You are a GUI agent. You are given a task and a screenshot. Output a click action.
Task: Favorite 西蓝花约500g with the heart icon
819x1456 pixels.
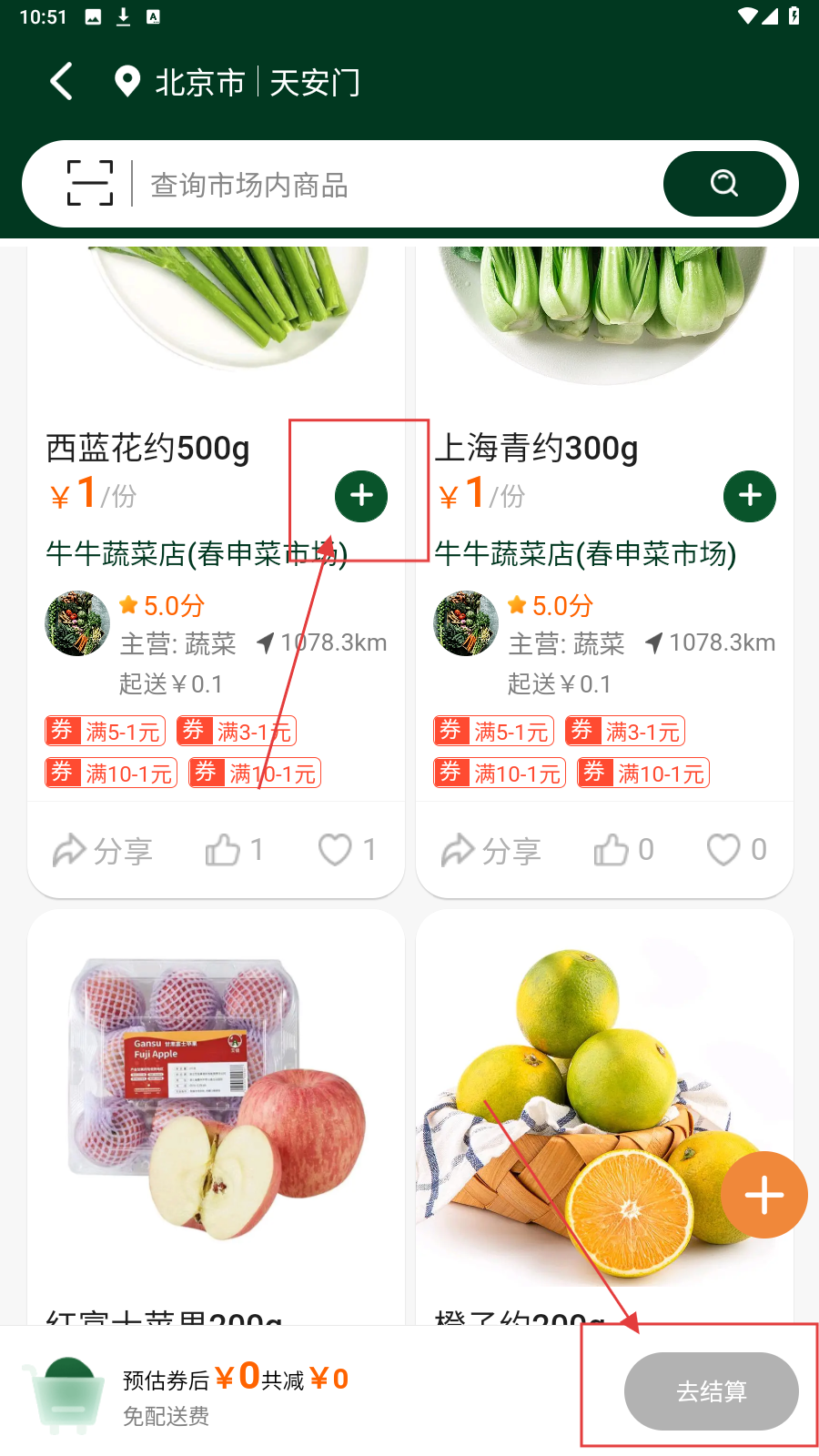[346, 850]
